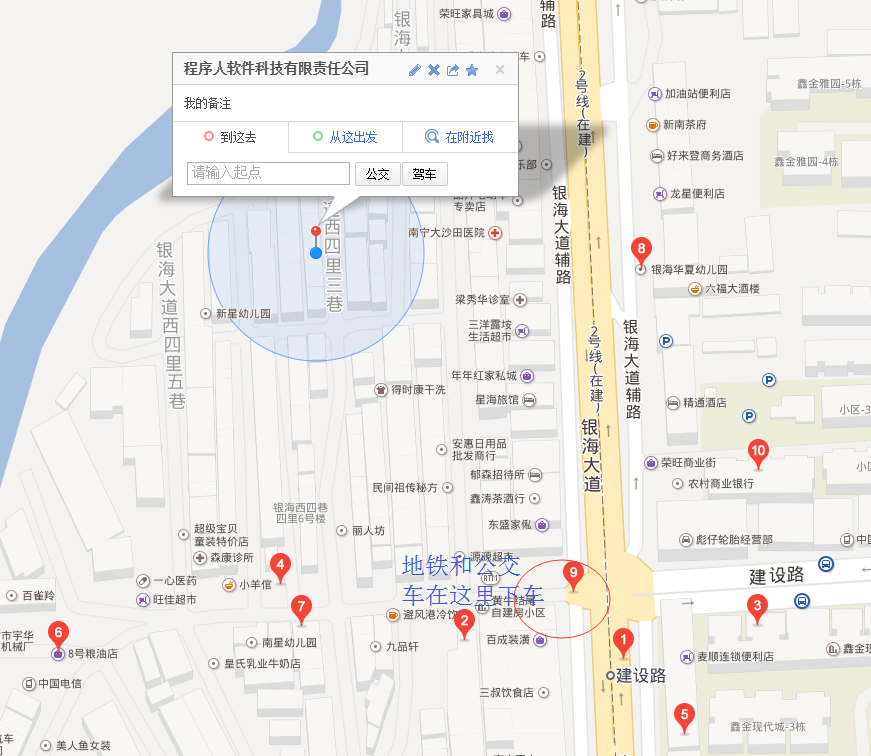Delete this marker with the X icon
The image size is (871, 756).
tap(434, 70)
